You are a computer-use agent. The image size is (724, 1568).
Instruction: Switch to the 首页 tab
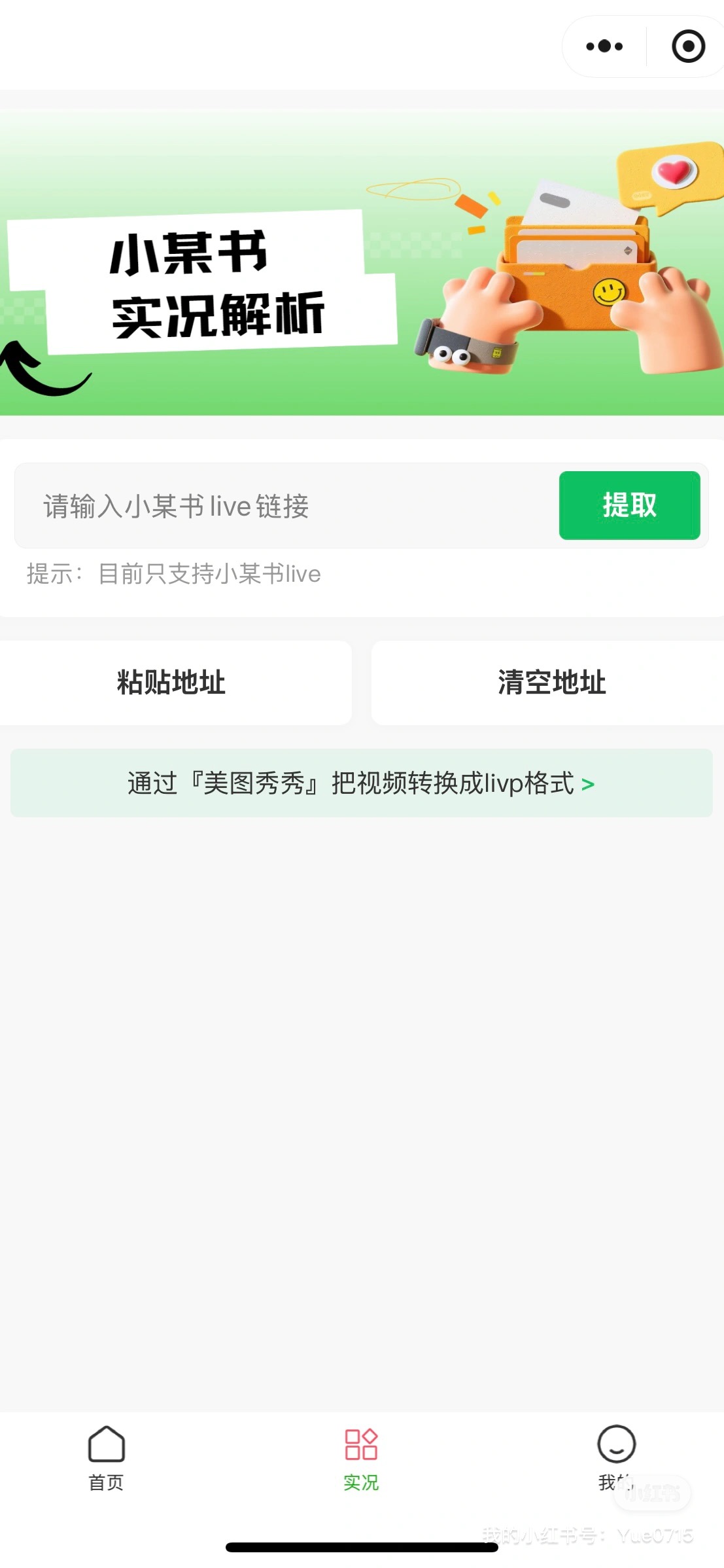click(106, 1458)
